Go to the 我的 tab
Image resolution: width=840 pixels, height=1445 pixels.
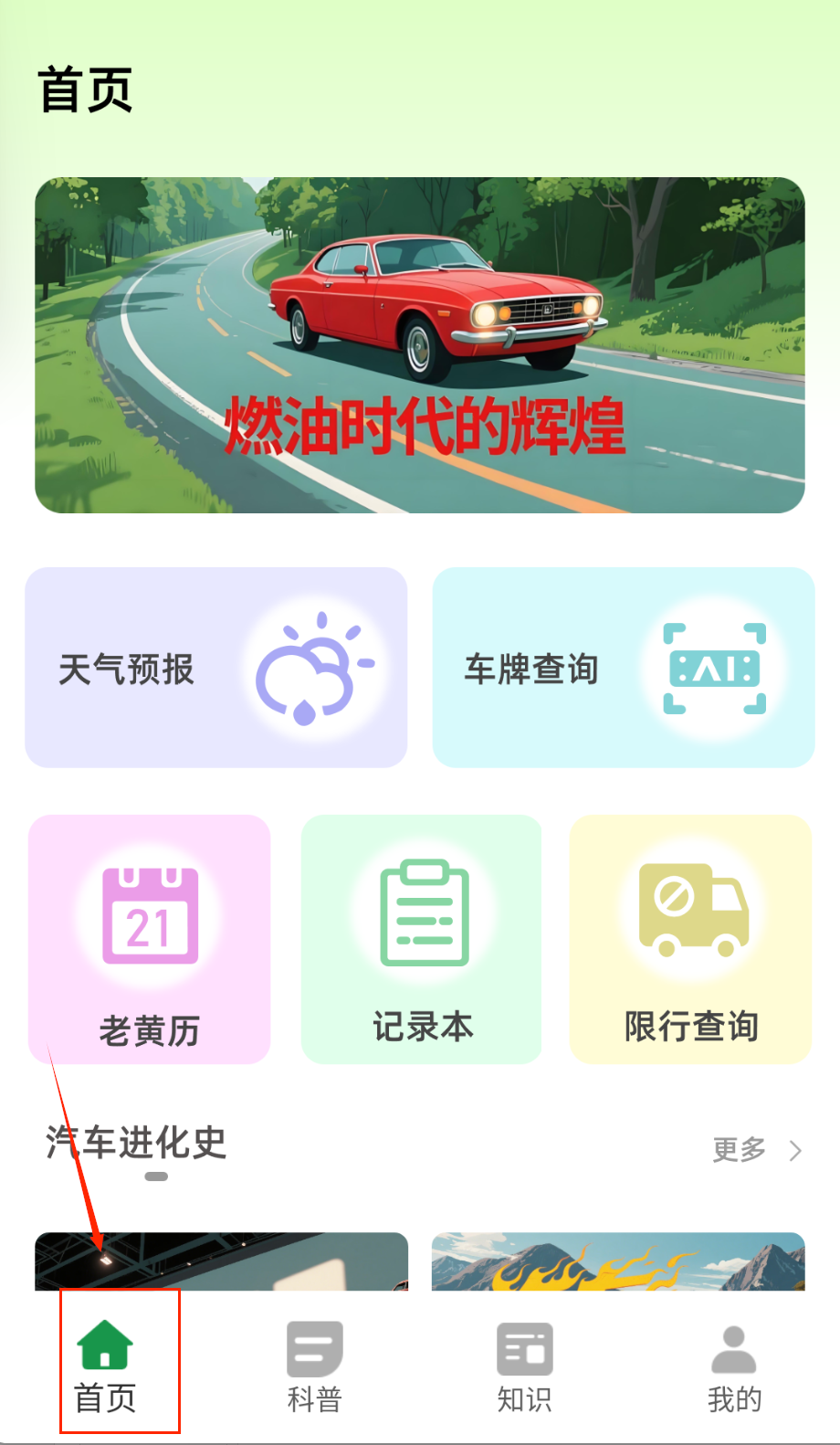[x=734, y=1366]
